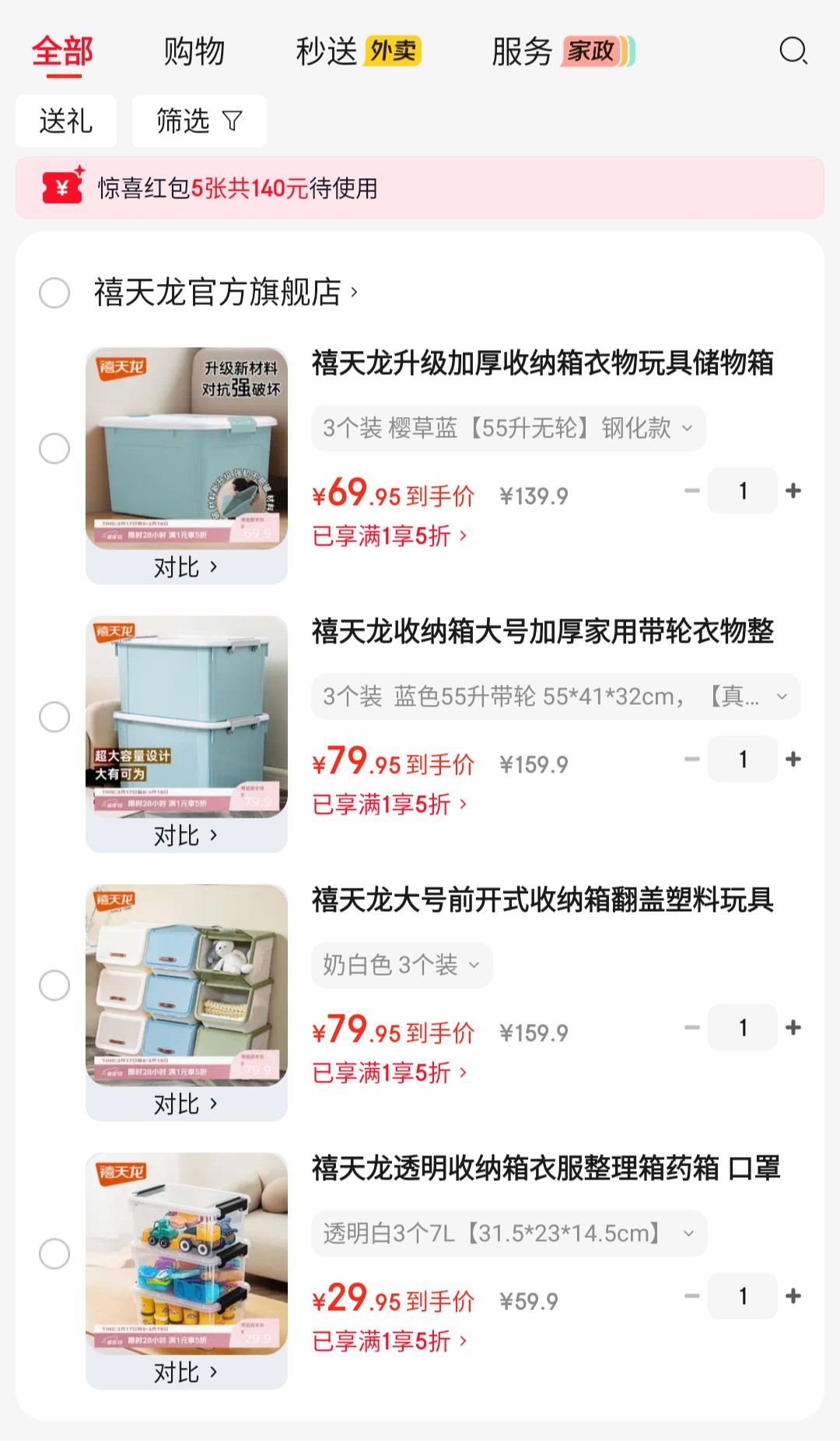Open the 筛选 filter
This screenshot has height=1441, width=840.
(199, 121)
